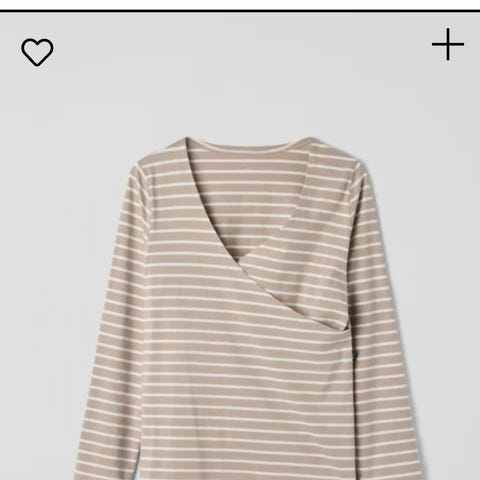Tap the plus icon to expand image

point(448,44)
